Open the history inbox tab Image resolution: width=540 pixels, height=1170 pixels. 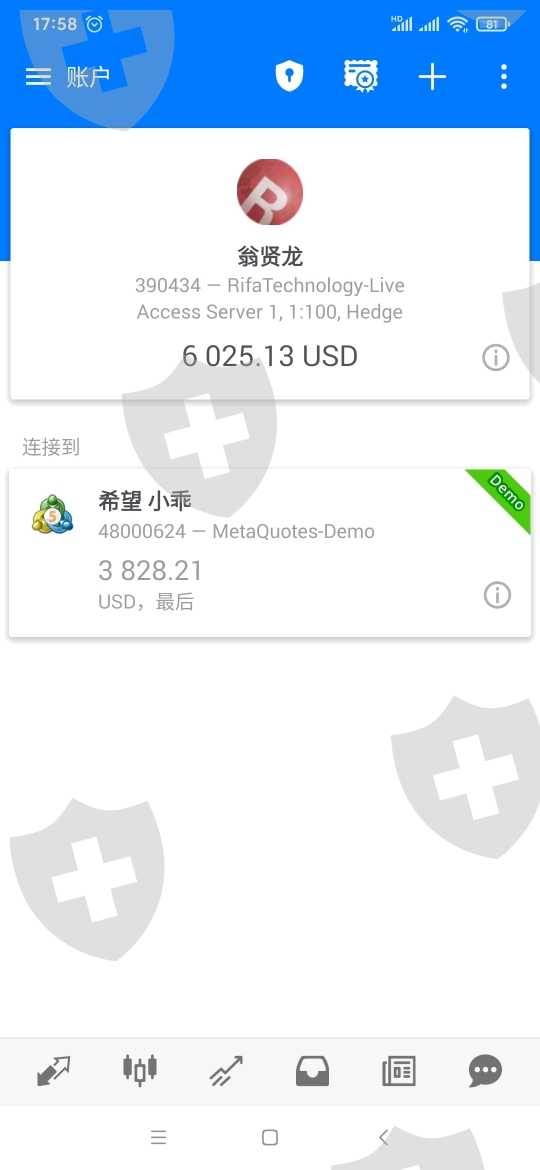pyautogui.click(x=313, y=1072)
